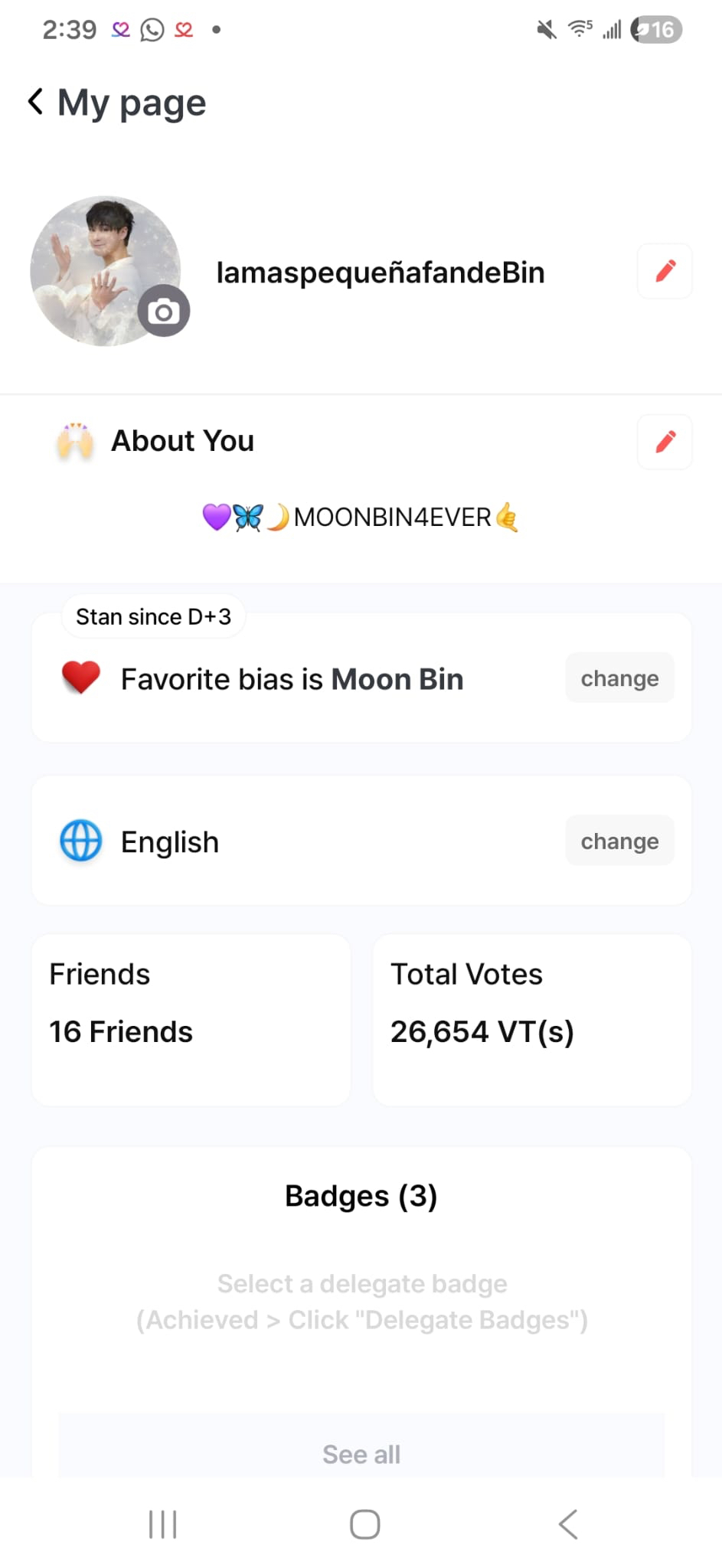Open recent apps from the navigation bar

[x=162, y=1524]
